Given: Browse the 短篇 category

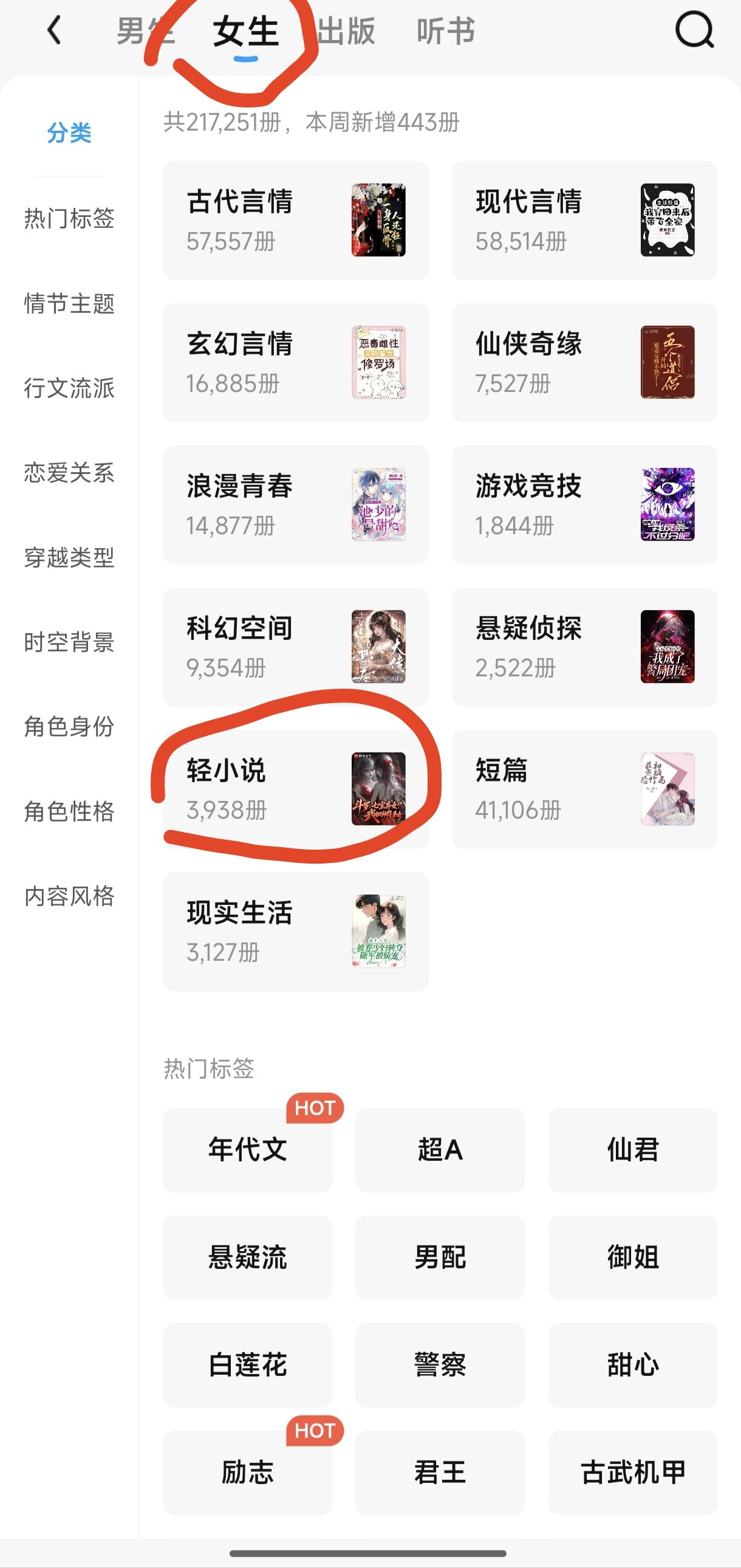Looking at the screenshot, I should click(585, 789).
